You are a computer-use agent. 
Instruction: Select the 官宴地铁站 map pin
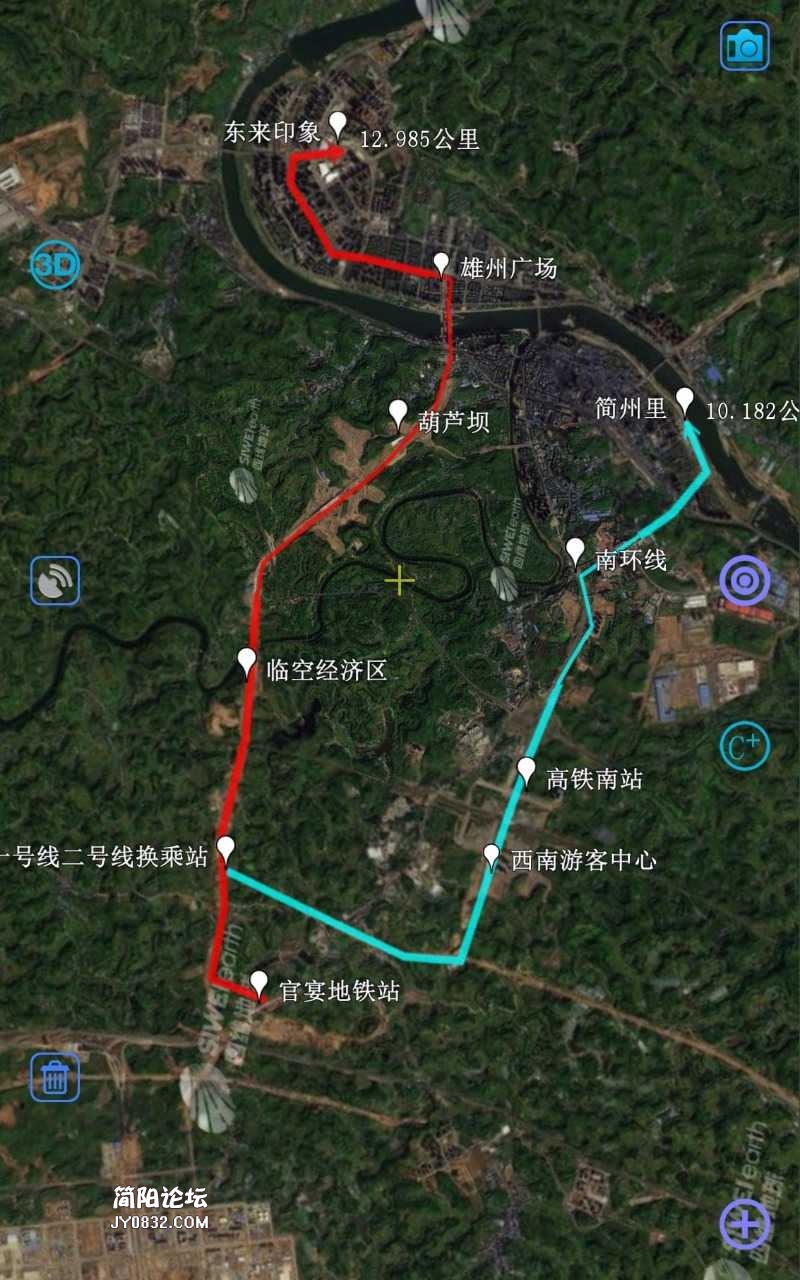click(x=259, y=984)
